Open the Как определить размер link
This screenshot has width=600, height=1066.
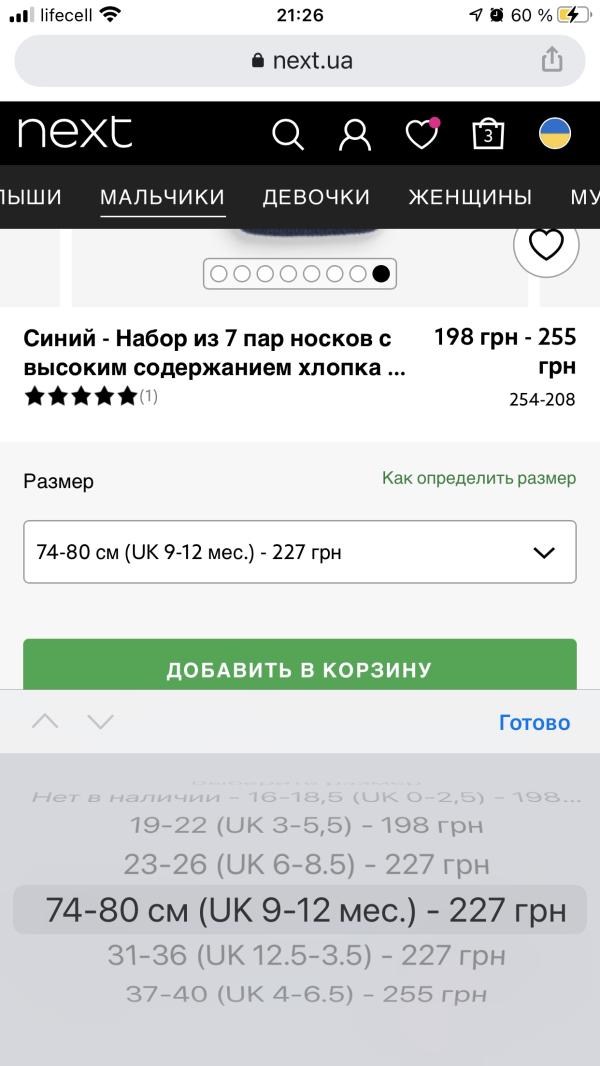coord(479,478)
